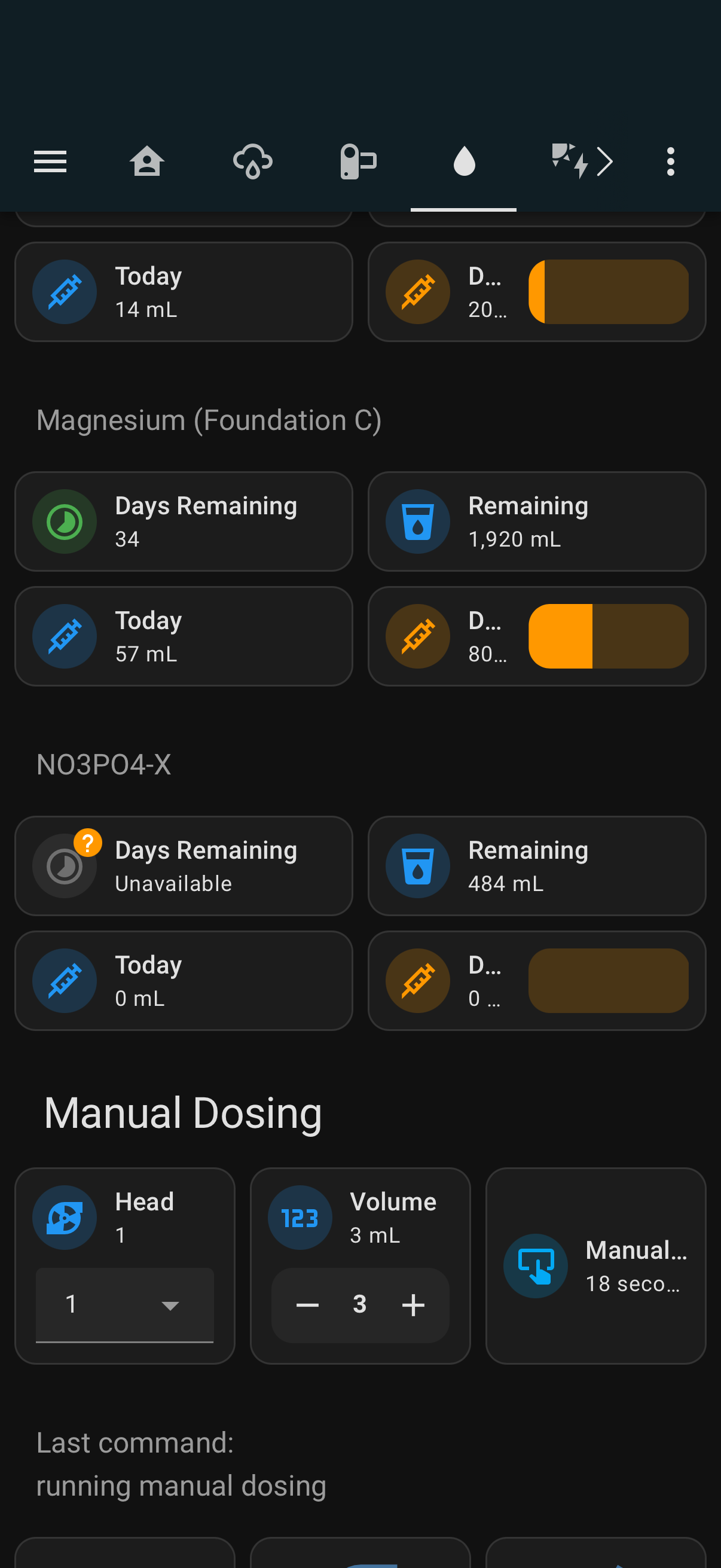Open the Today 14 mL dosing card
Viewport: 721px width, 1568px height.
183,292
